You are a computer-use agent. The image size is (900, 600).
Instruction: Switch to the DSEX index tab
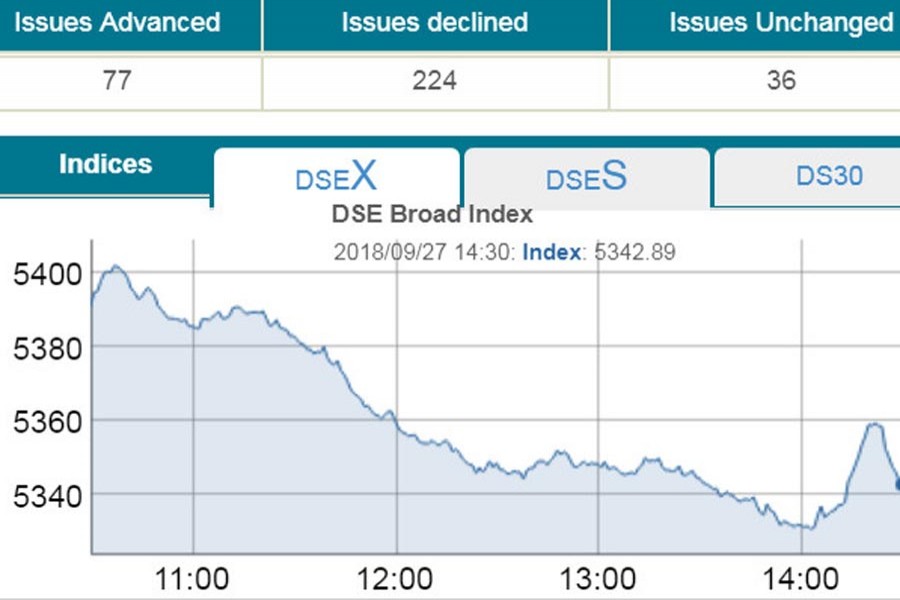pyautogui.click(x=336, y=177)
